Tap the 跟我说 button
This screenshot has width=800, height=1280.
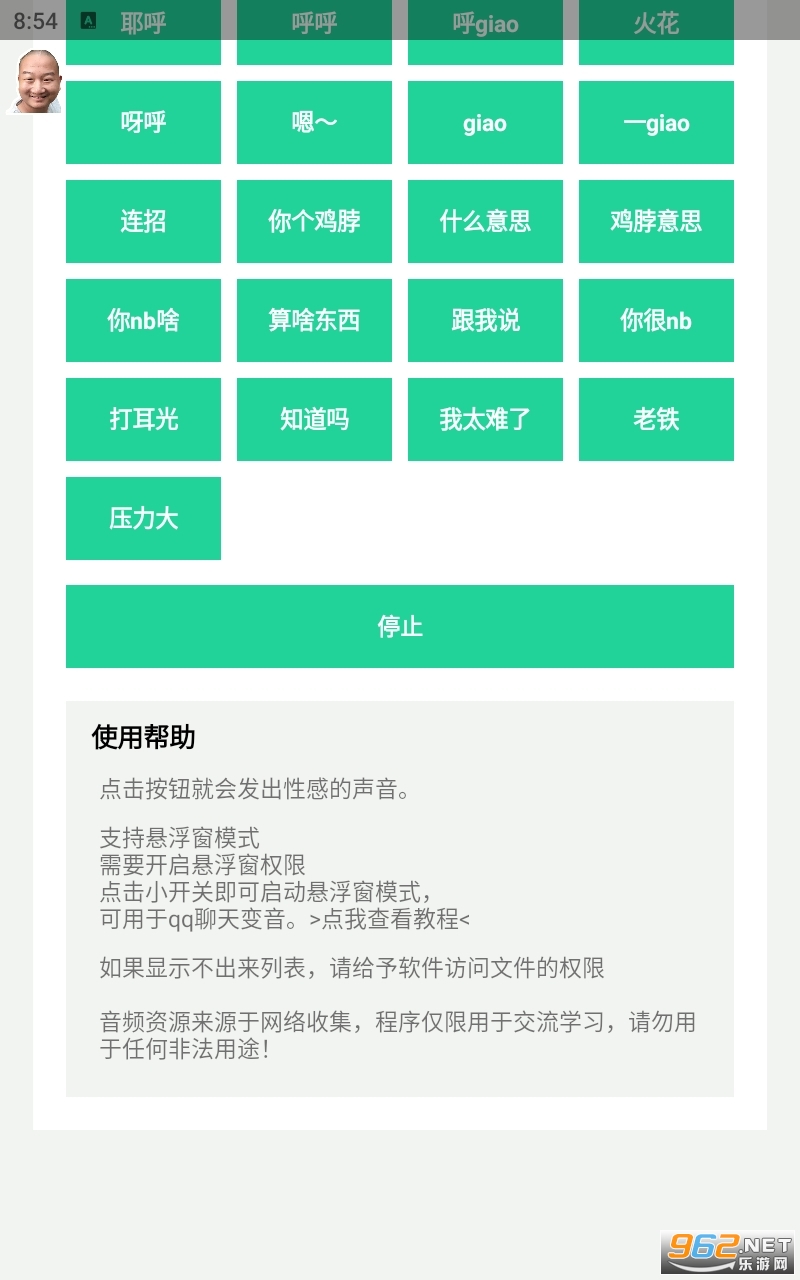[x=485, y=320]
